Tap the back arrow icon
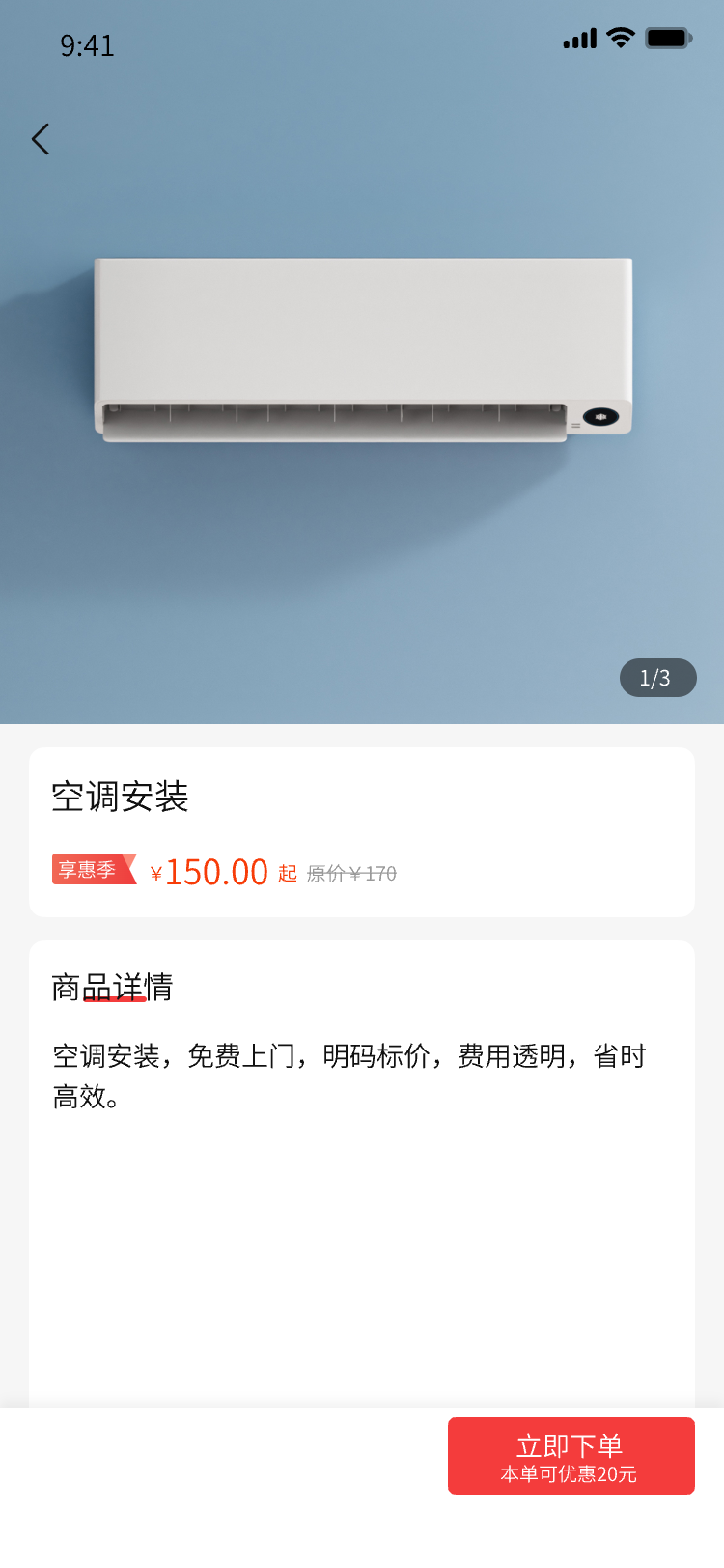724x1568 pixels. [40, 139]
